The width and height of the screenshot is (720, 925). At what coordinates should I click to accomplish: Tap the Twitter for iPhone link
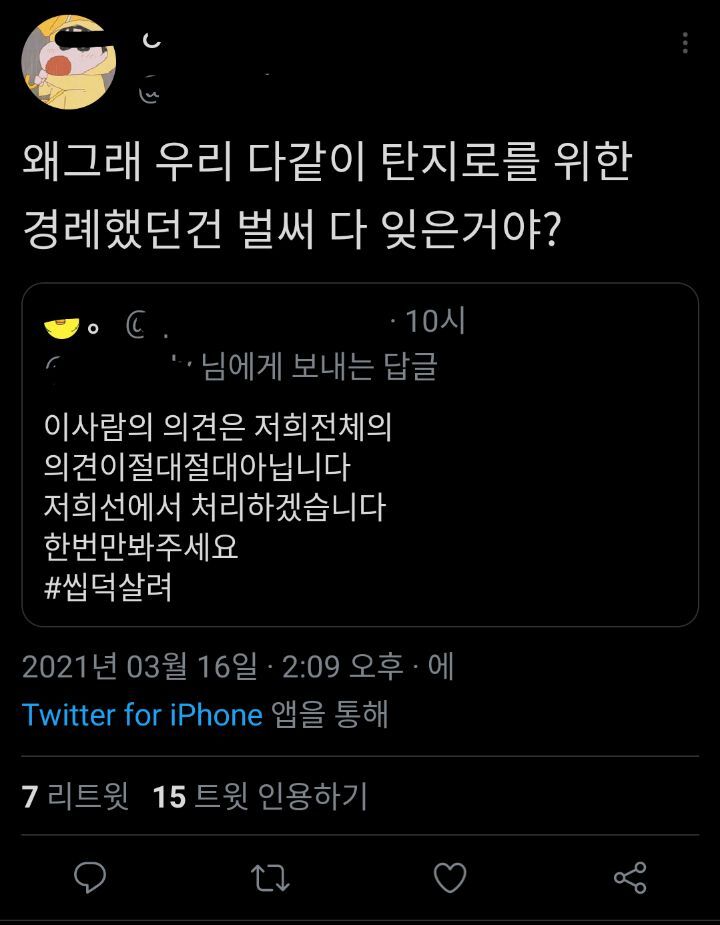(142, 715)
